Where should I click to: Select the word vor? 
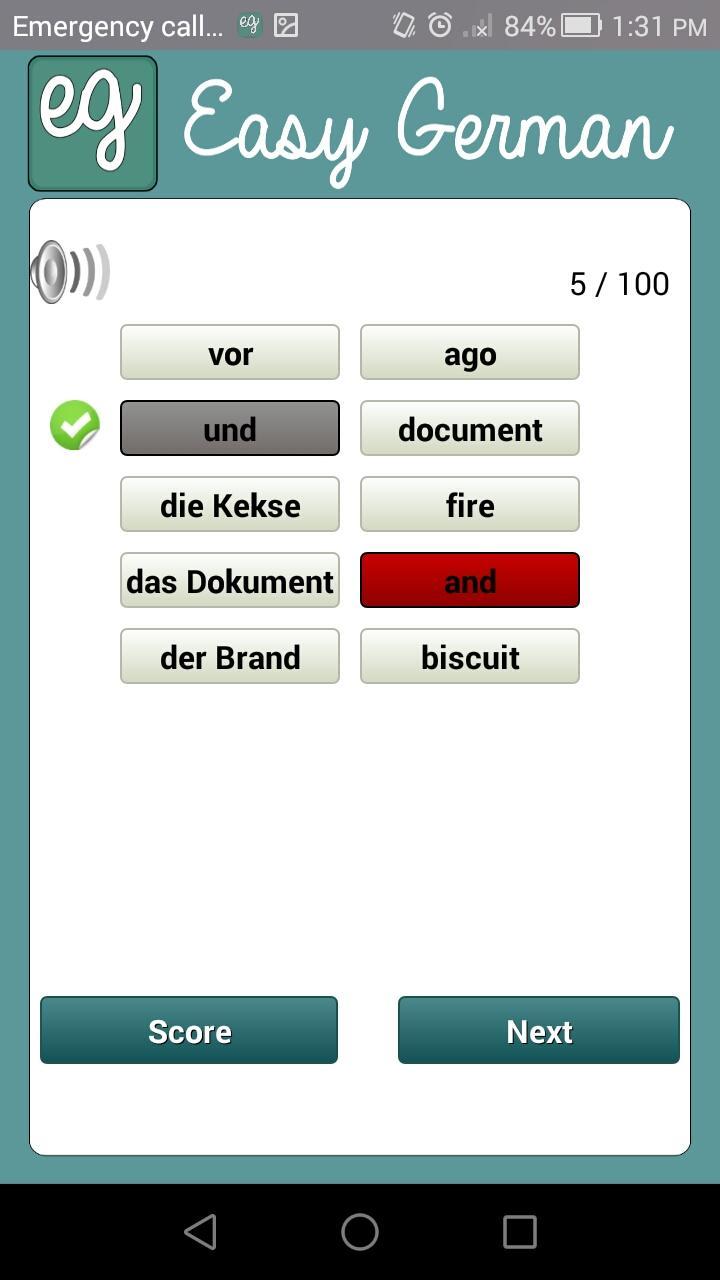click(x=230, y=352)
